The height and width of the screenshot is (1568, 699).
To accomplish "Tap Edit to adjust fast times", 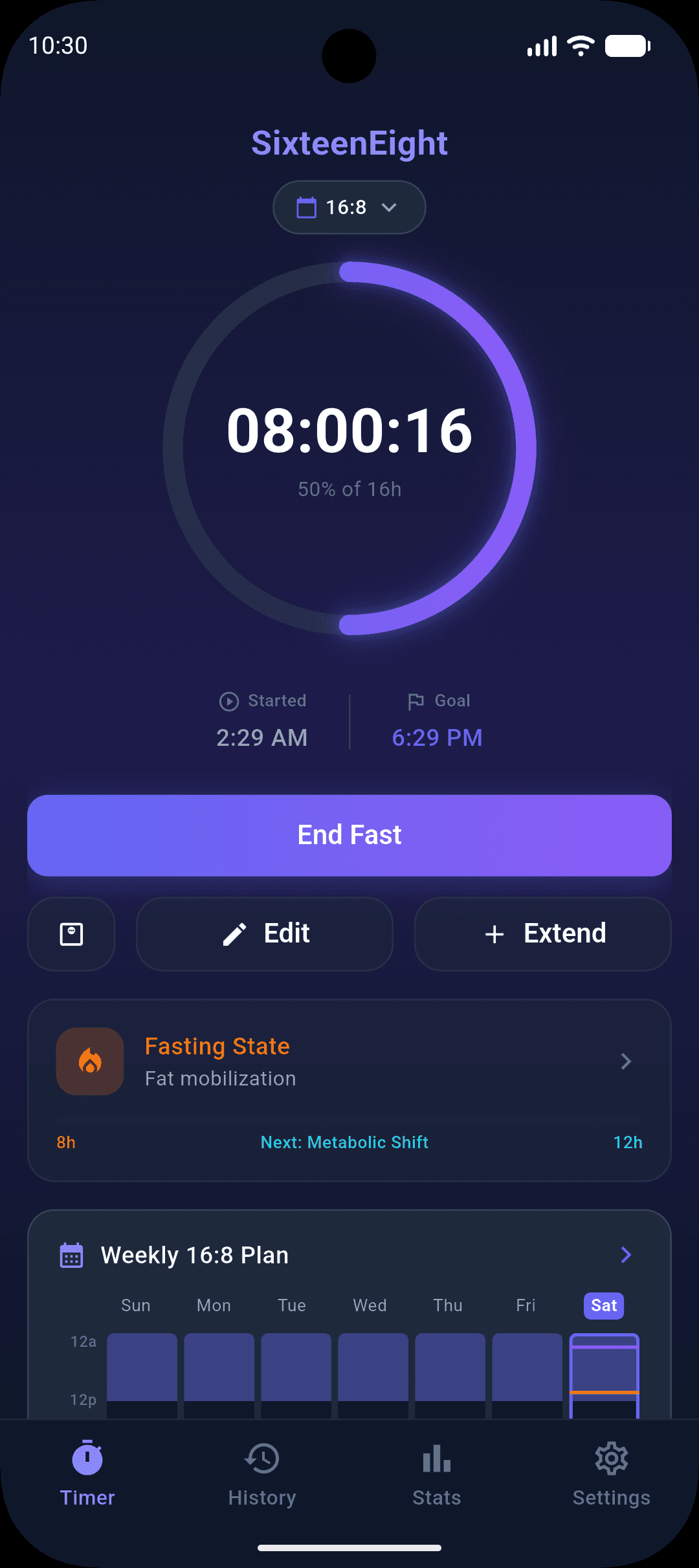I will pyautogui.click(x=264, y=933).
